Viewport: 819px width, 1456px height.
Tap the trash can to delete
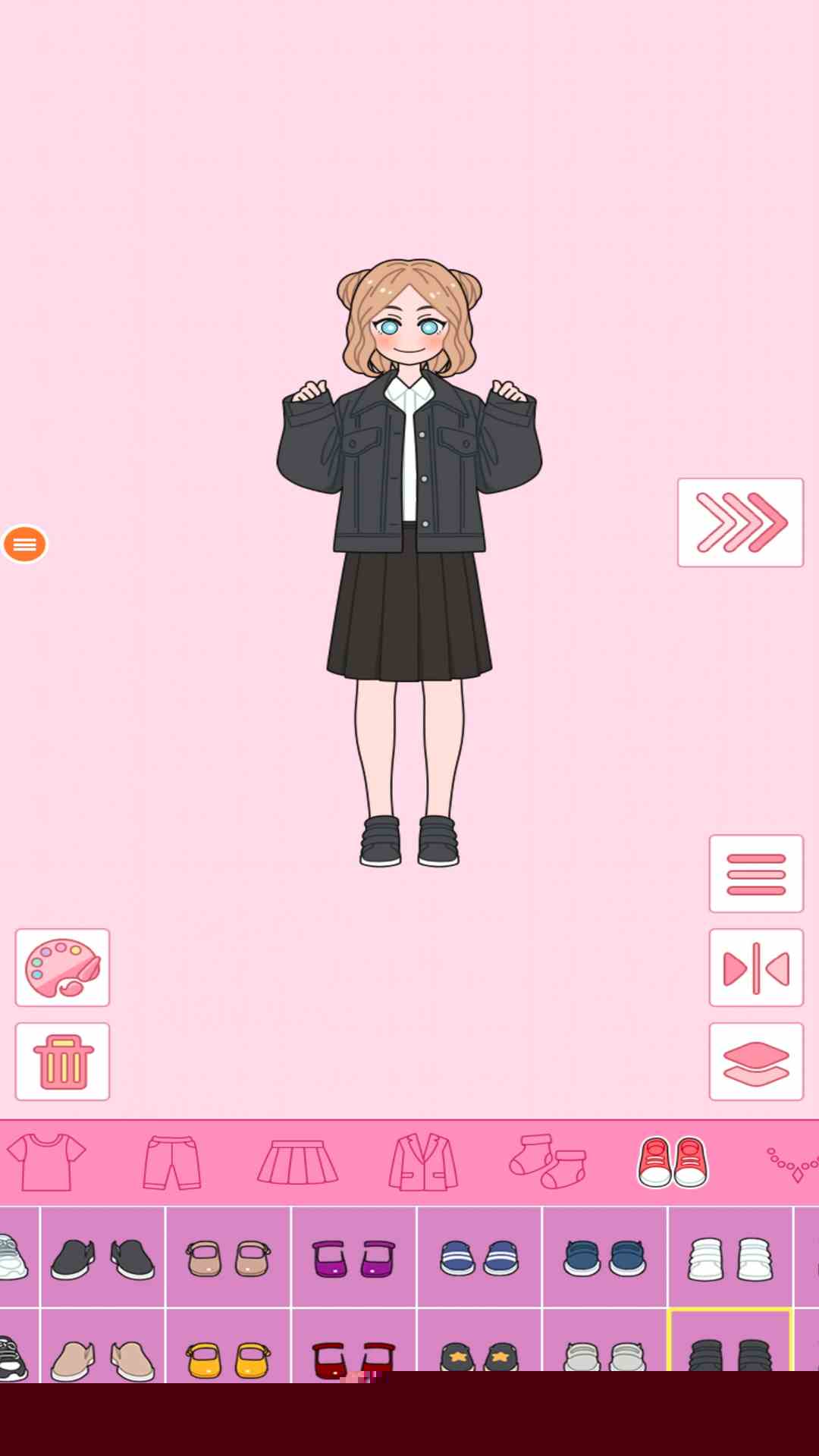tap(62, 1062)
